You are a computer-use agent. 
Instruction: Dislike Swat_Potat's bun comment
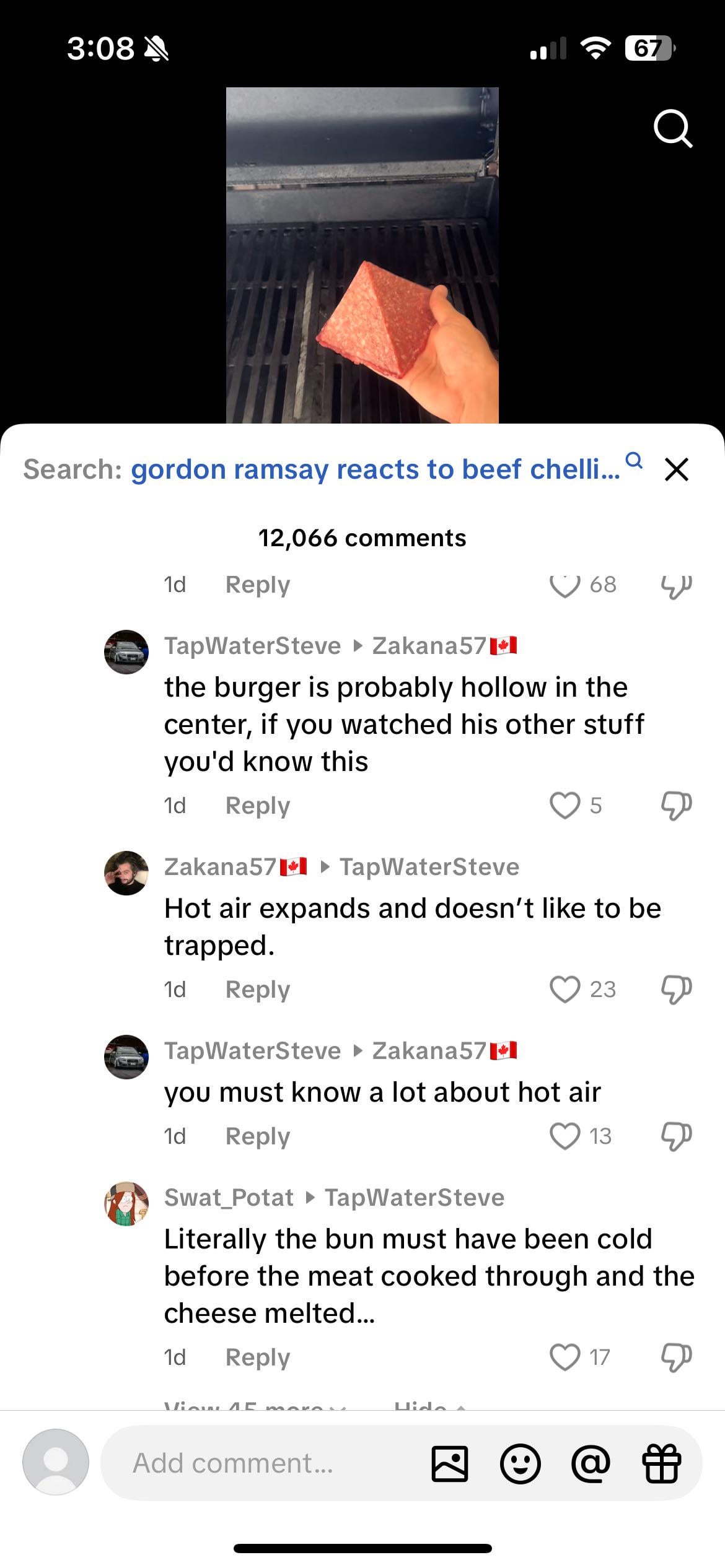(675, 1357)
